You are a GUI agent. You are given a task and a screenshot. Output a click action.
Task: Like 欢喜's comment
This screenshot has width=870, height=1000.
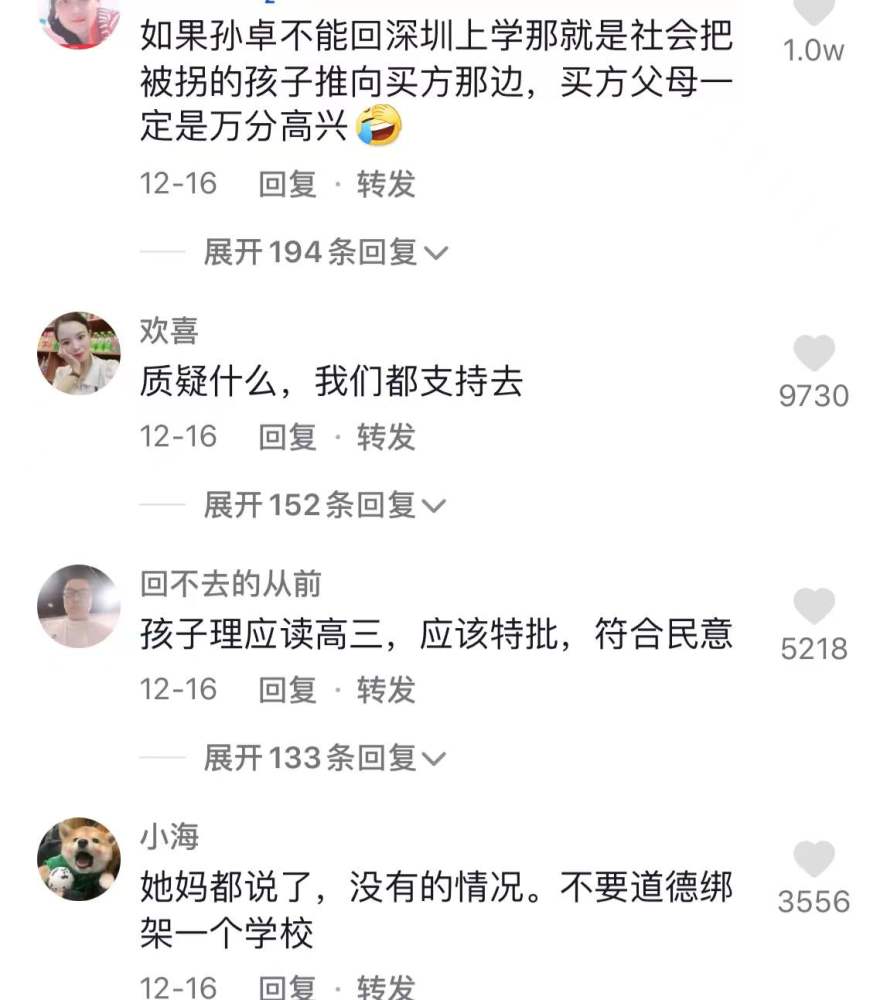tap(814, 354)
